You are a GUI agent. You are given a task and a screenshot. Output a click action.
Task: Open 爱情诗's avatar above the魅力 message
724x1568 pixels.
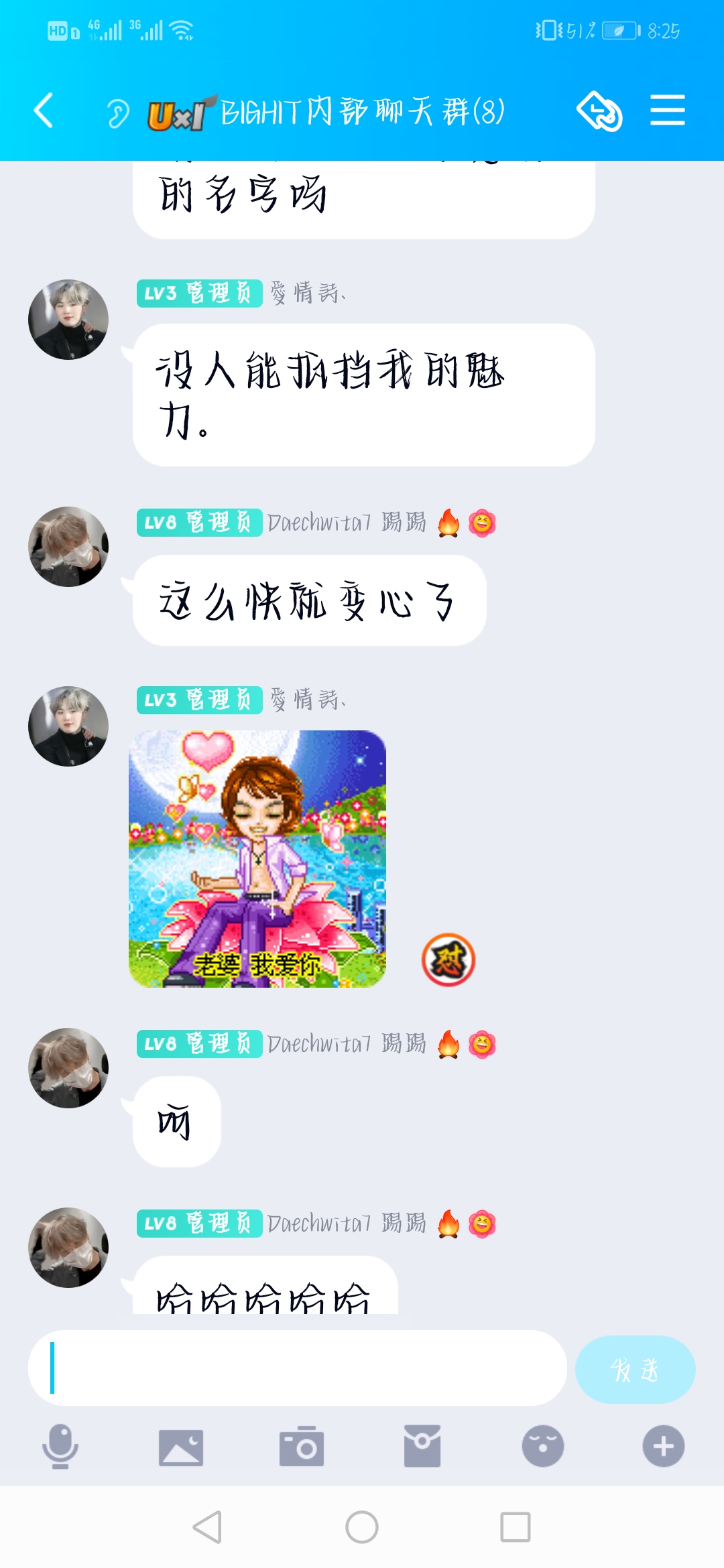point(68,320)
